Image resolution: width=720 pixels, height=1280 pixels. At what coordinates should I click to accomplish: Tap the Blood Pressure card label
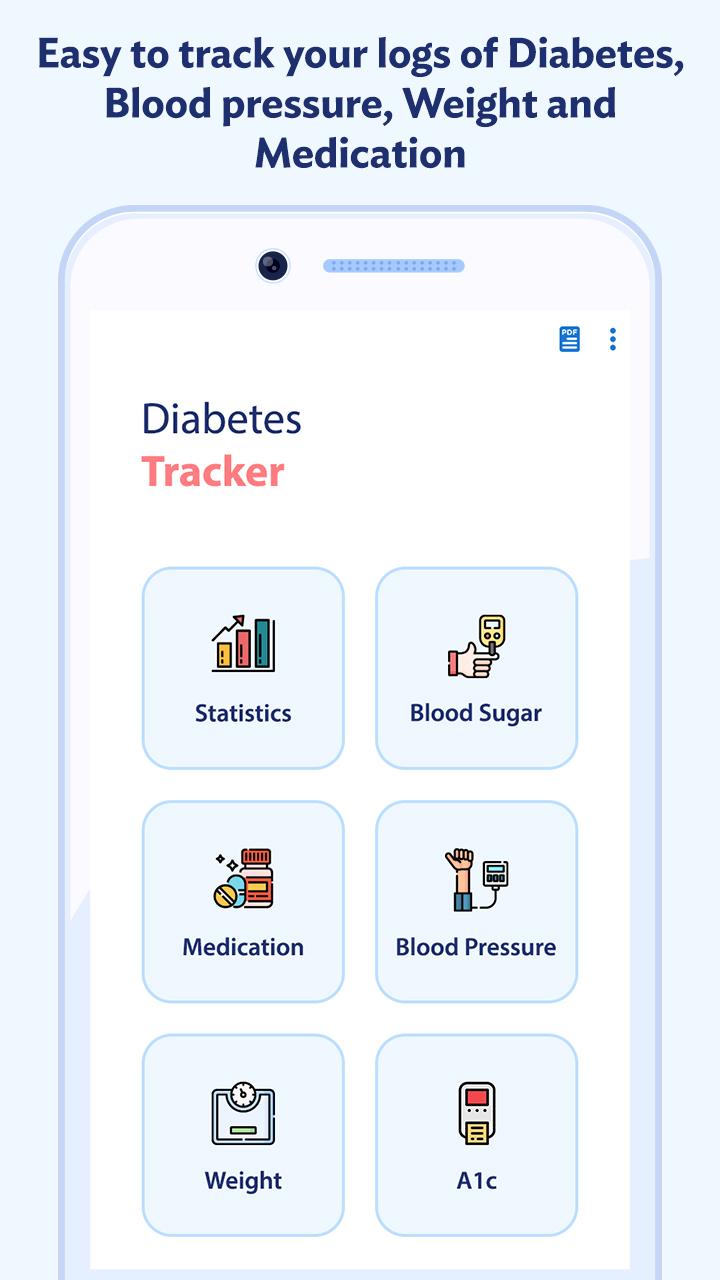(x=477, y=946)
